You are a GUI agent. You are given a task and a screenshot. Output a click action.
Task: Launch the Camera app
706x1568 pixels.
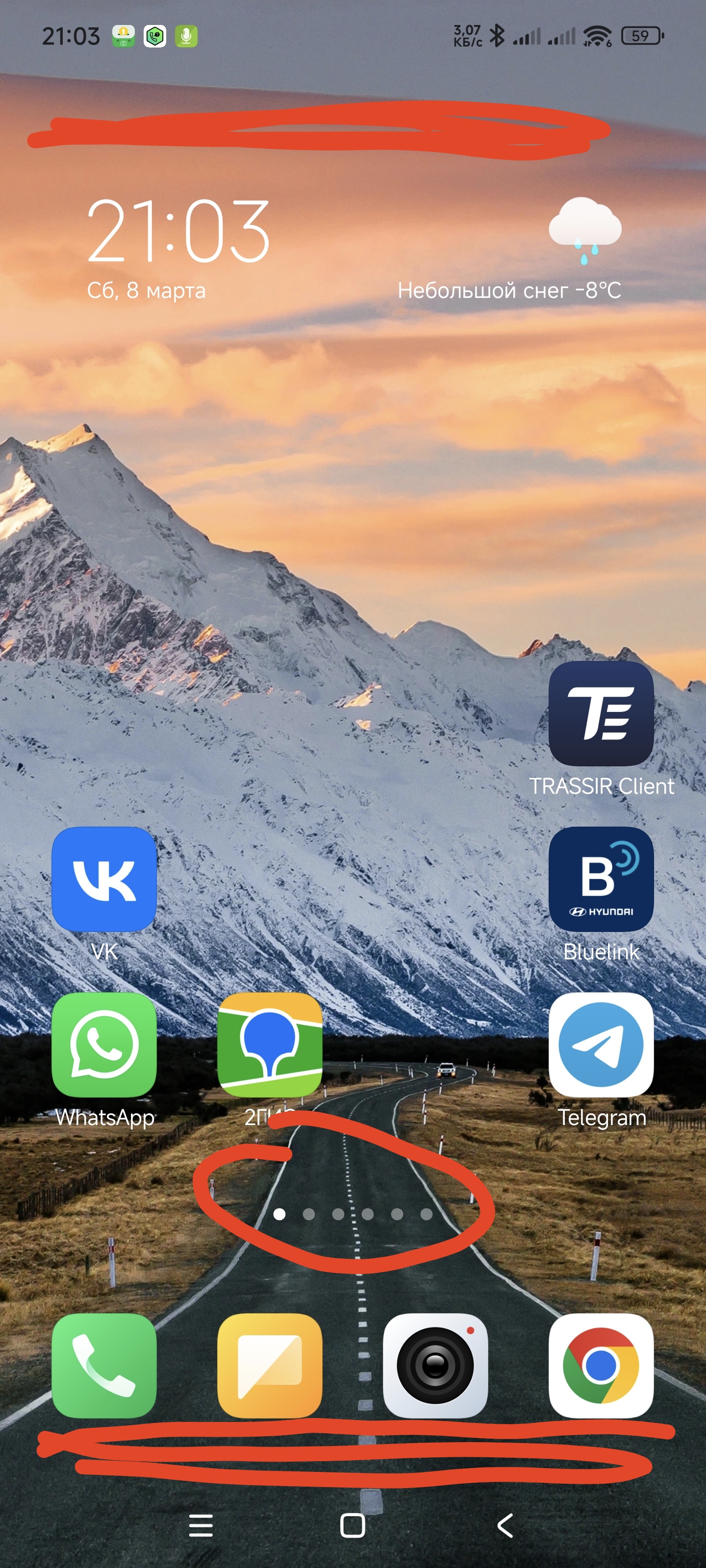[x=435, y=1366]
